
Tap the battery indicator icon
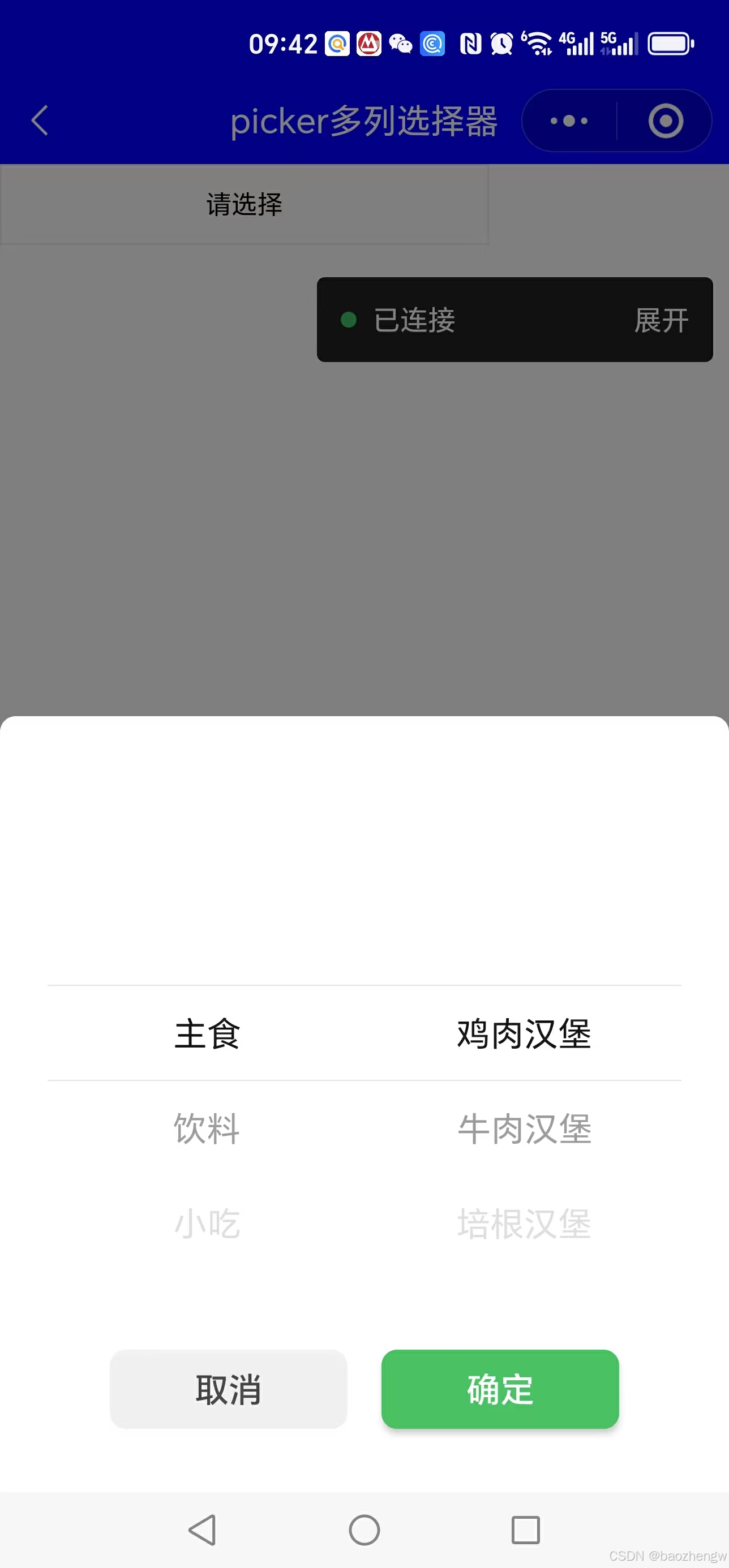coord(670,42)
